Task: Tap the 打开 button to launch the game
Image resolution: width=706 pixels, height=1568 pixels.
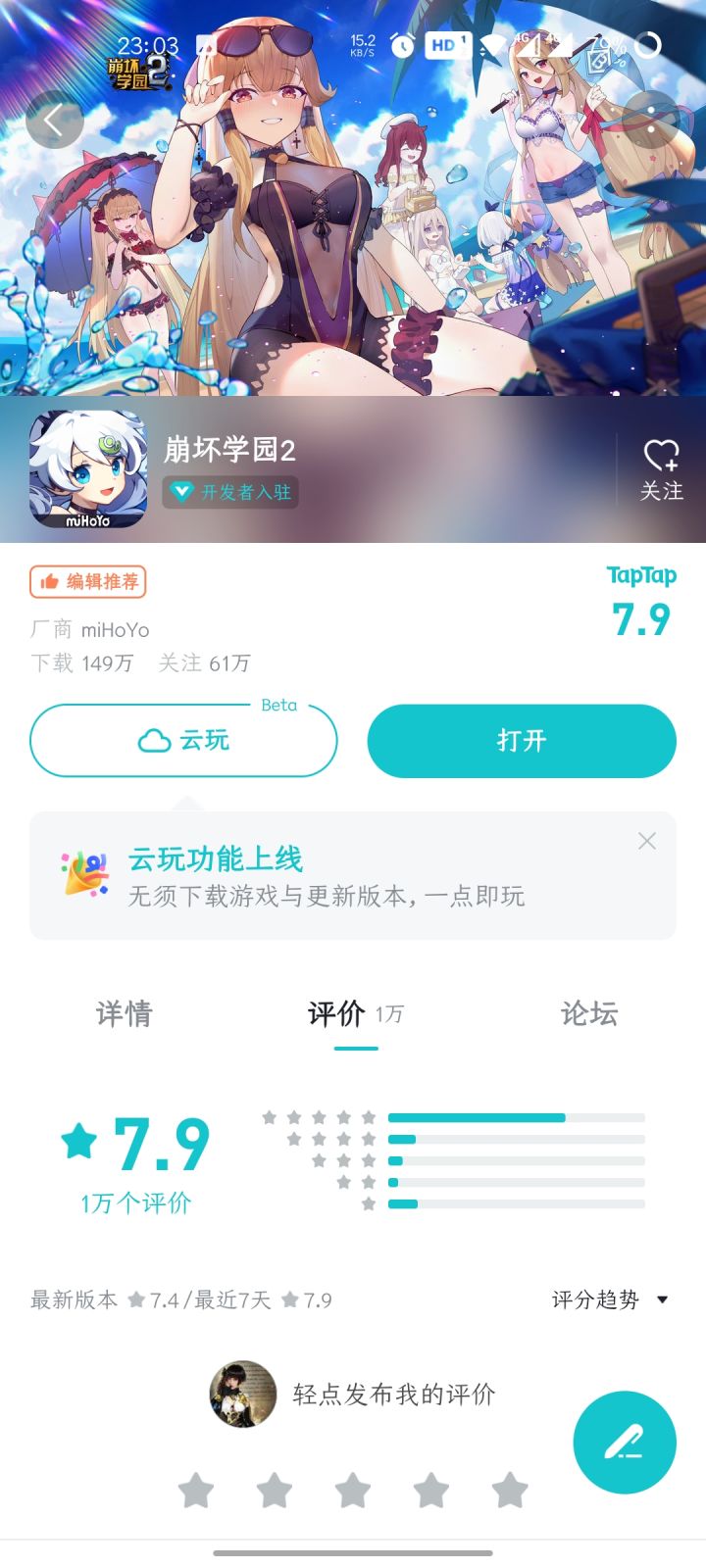Action: (521, 741)
